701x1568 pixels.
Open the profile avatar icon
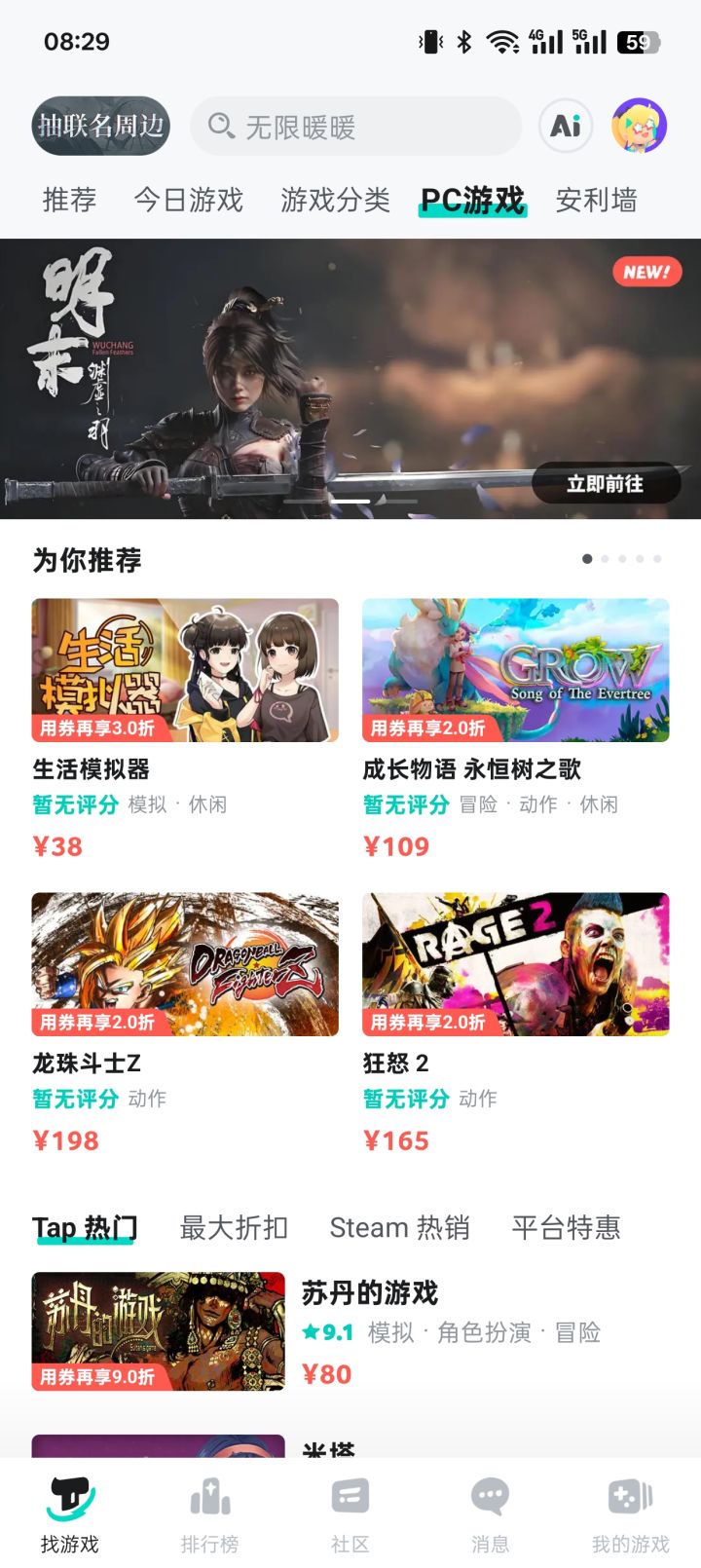point(638,127)
